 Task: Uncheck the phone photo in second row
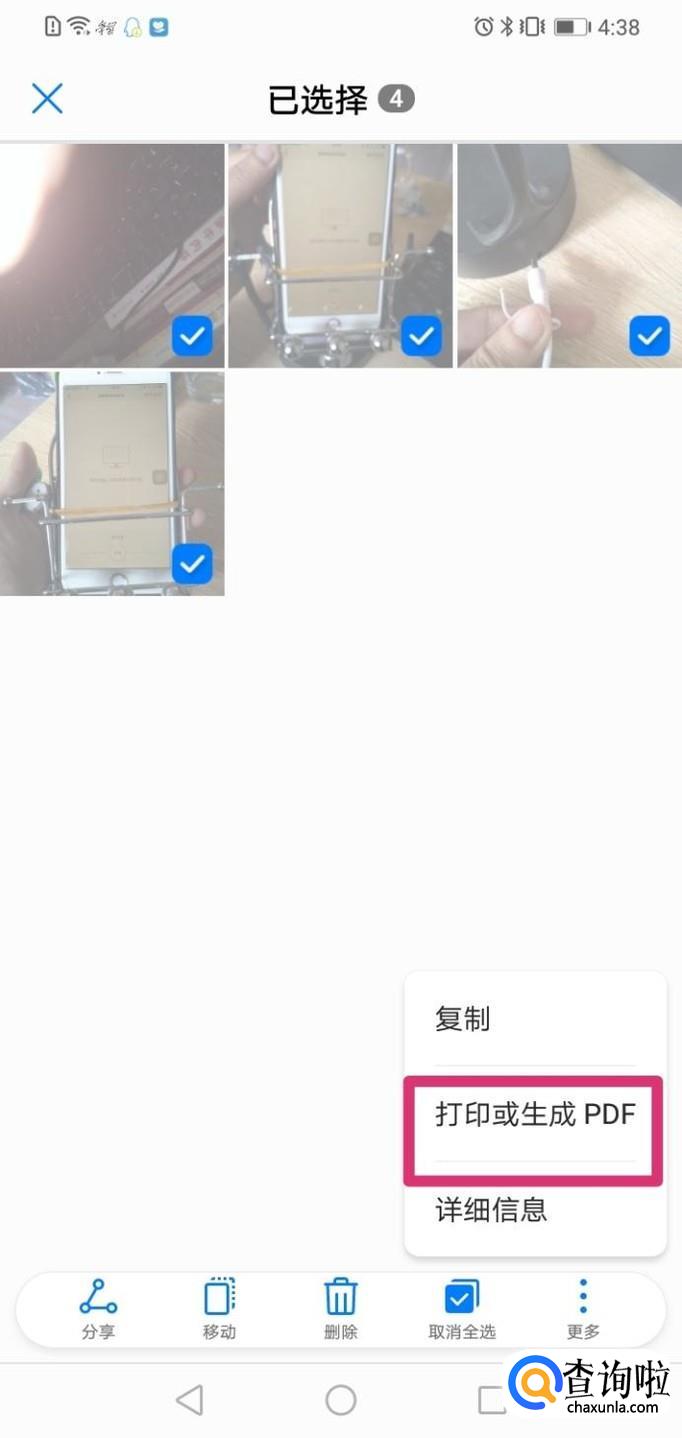pyautogui.click(x=192, y=565)
